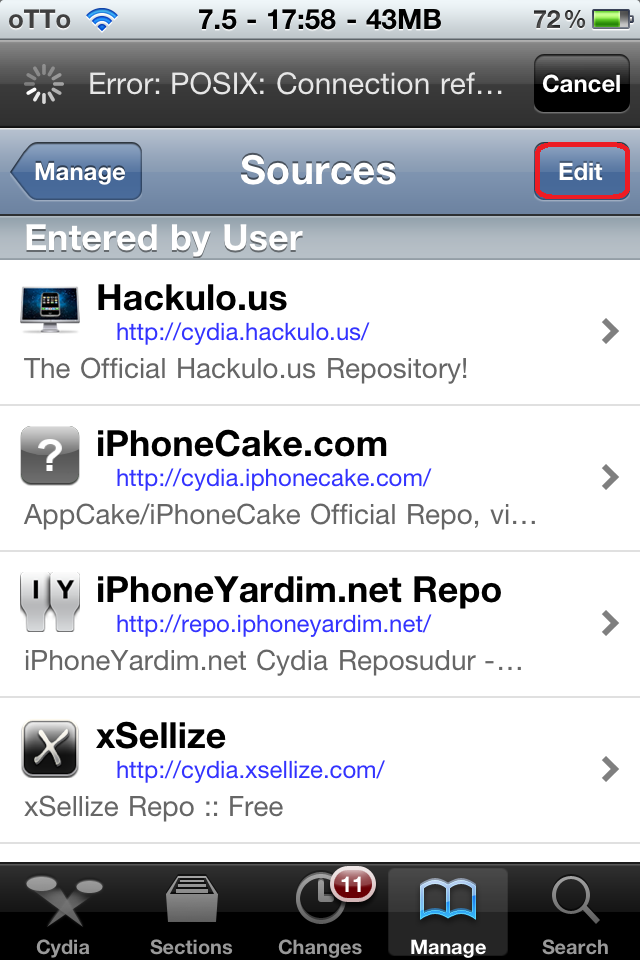This screenshot has width=640, height=960.
Task: Go back to Manage
Action: pyautogui.click(x=78, y=172)
